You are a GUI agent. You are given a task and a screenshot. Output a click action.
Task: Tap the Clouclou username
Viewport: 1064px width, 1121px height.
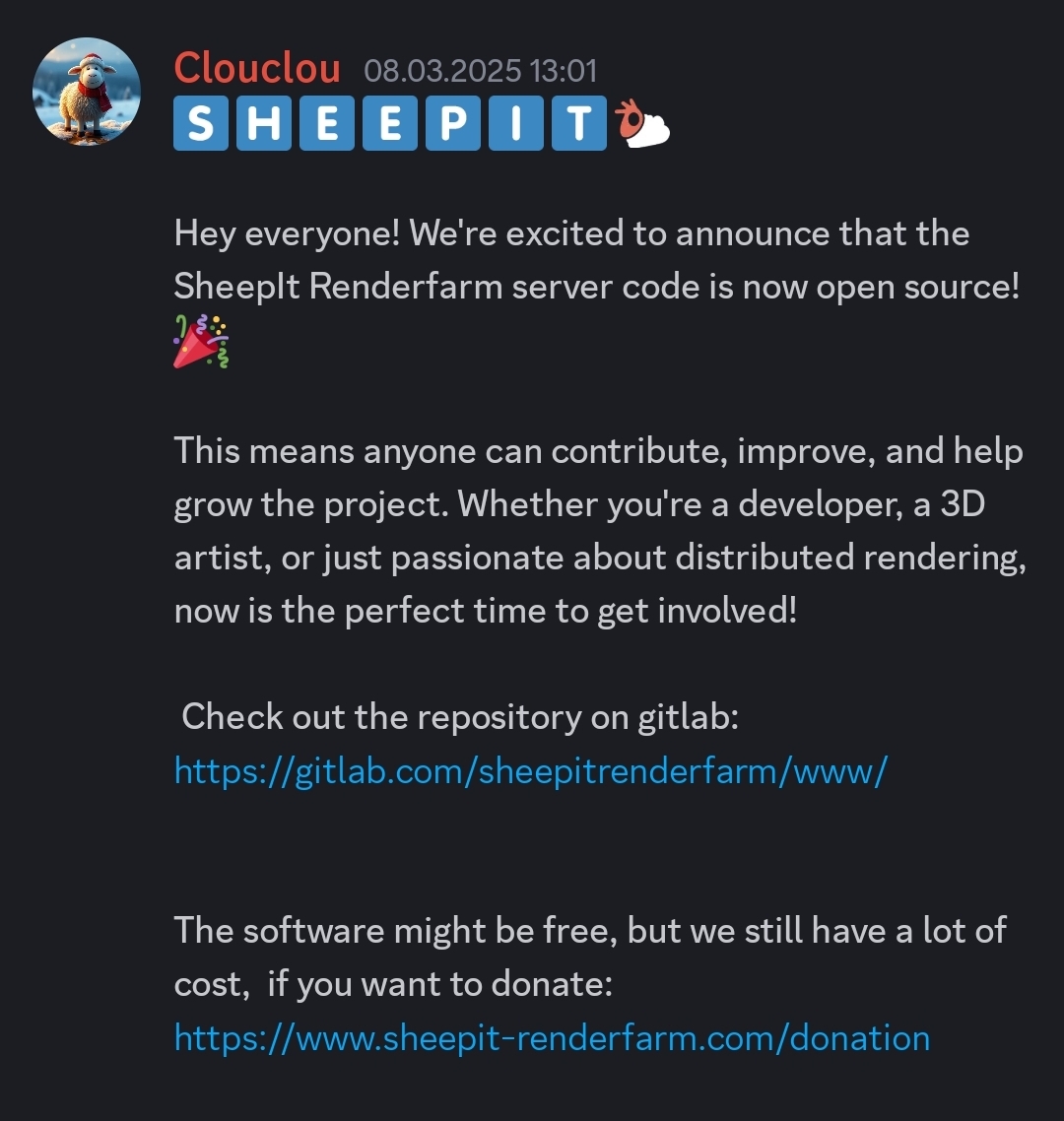(x=257, y=69)
